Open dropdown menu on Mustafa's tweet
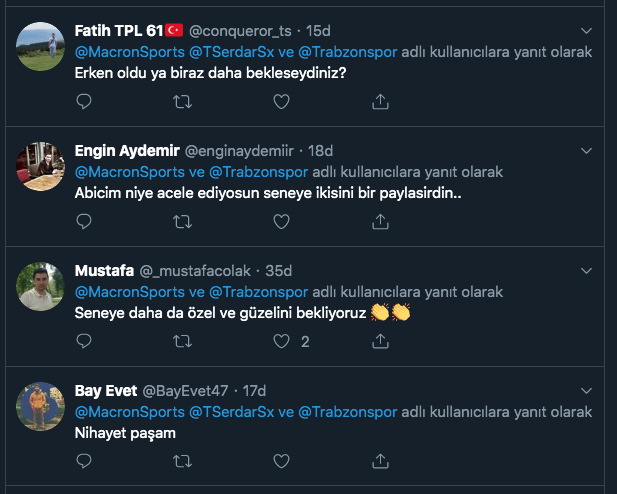Screen dimensions: 617x494 588,270
